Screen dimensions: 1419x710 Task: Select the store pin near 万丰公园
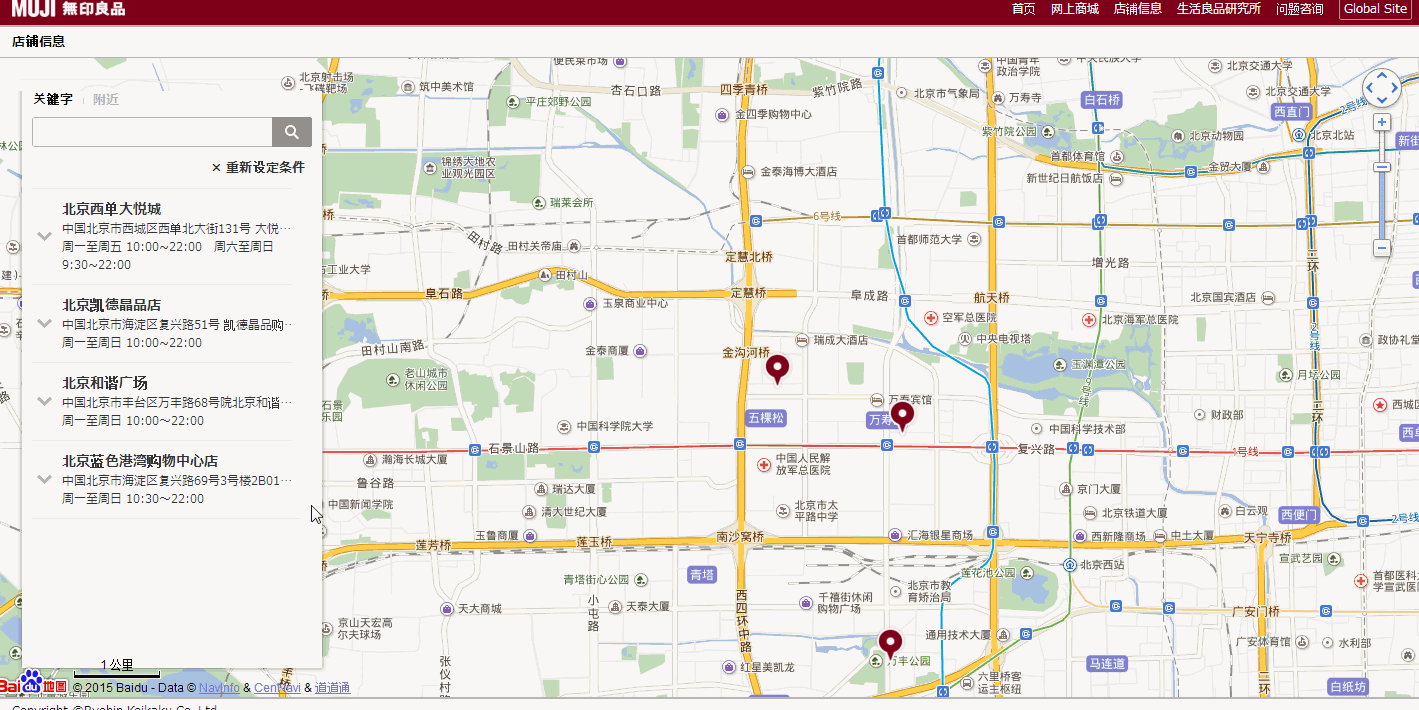coord(889,642)
